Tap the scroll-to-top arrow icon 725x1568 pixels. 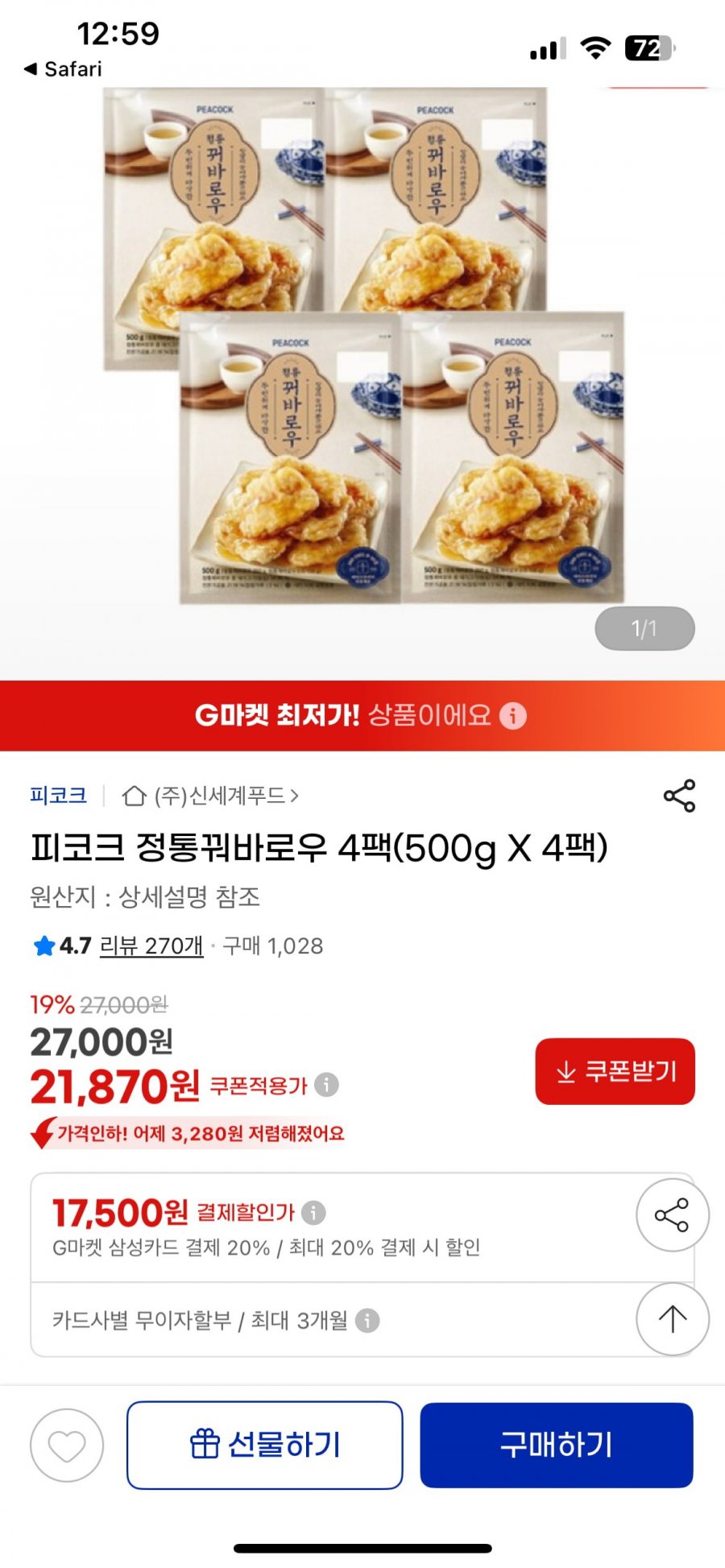(x=673, y=1320)
